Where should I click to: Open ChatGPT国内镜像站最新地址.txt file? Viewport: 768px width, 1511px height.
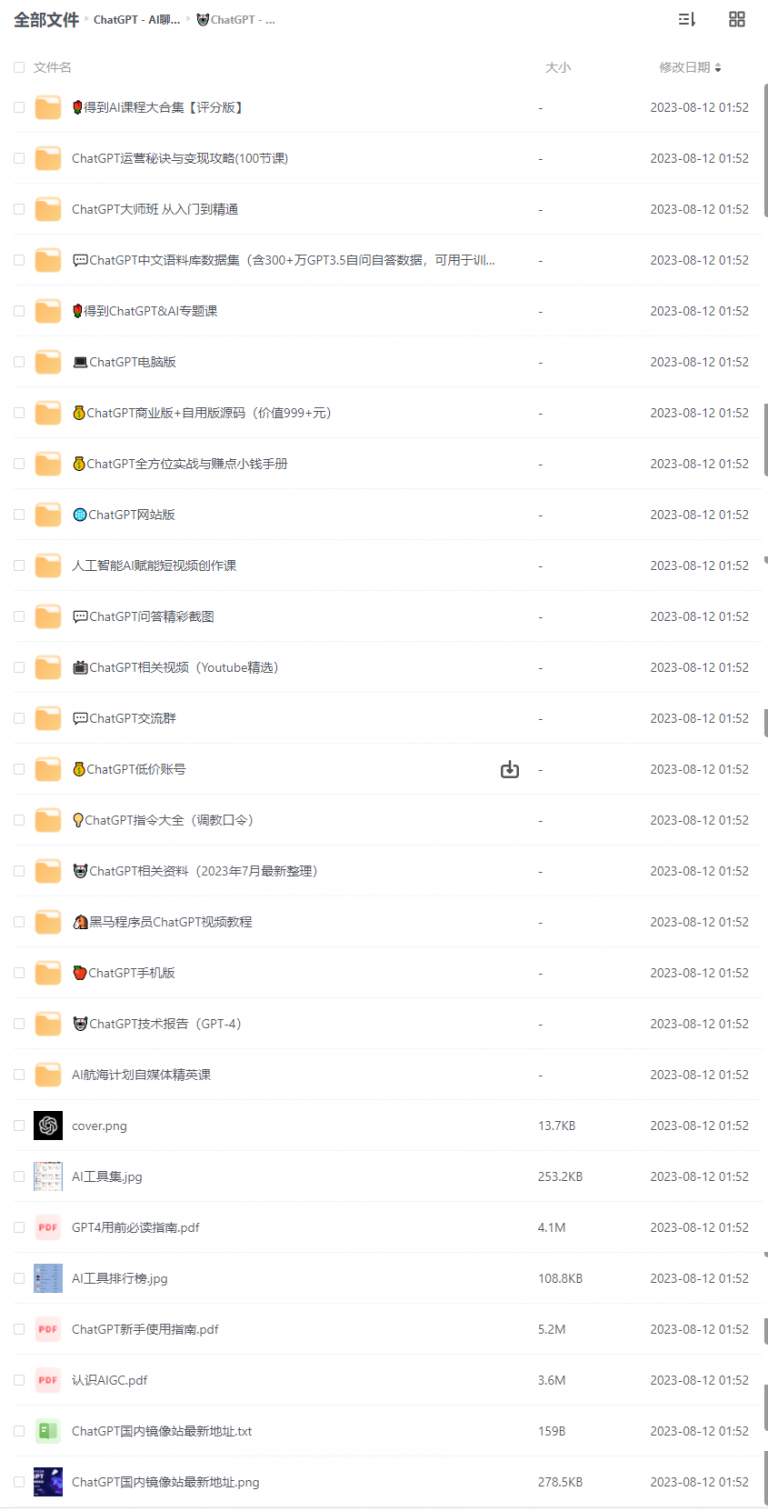[x=161, y=1431]
